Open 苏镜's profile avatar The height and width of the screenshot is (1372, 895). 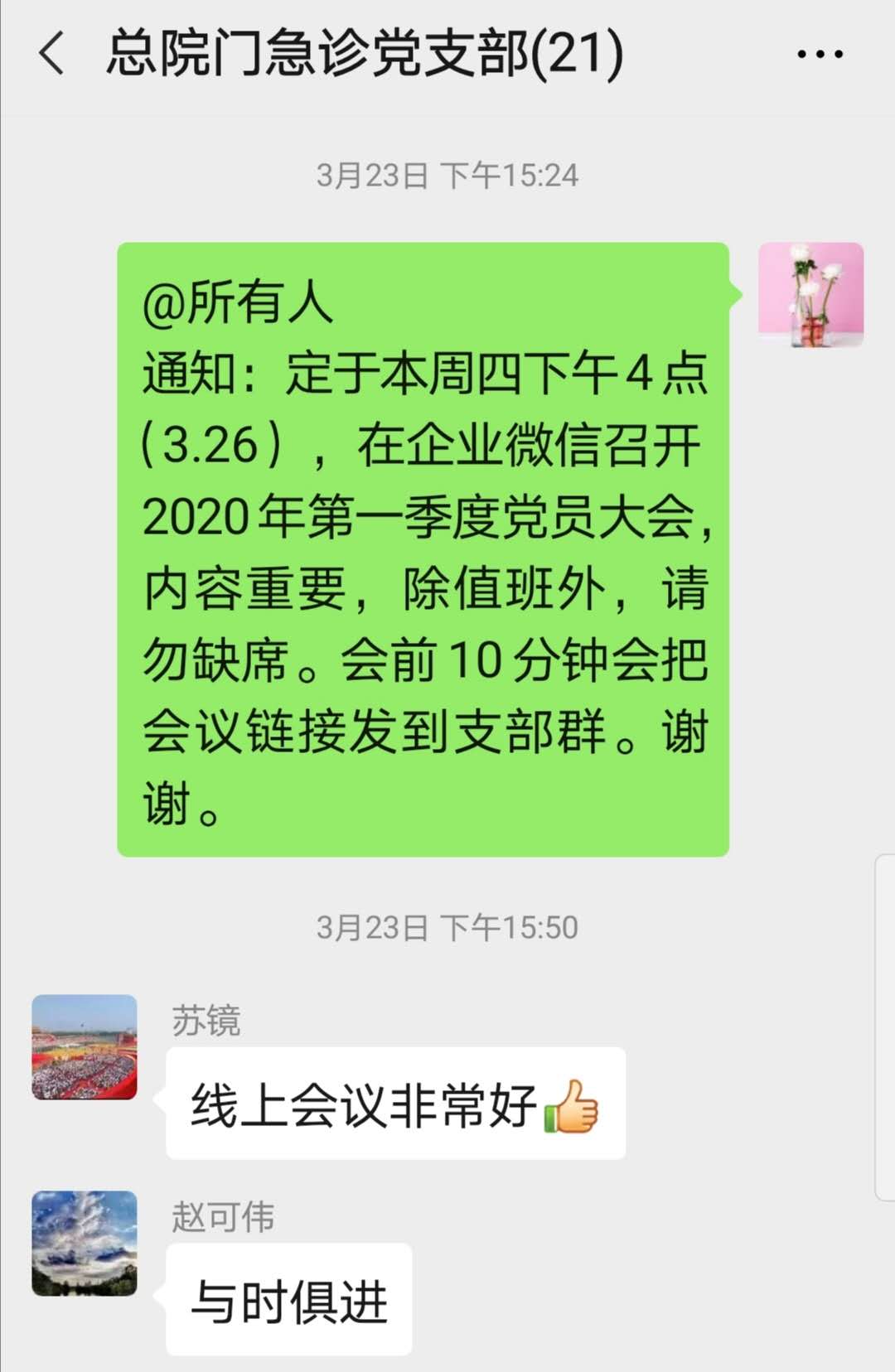point(85,1047)
